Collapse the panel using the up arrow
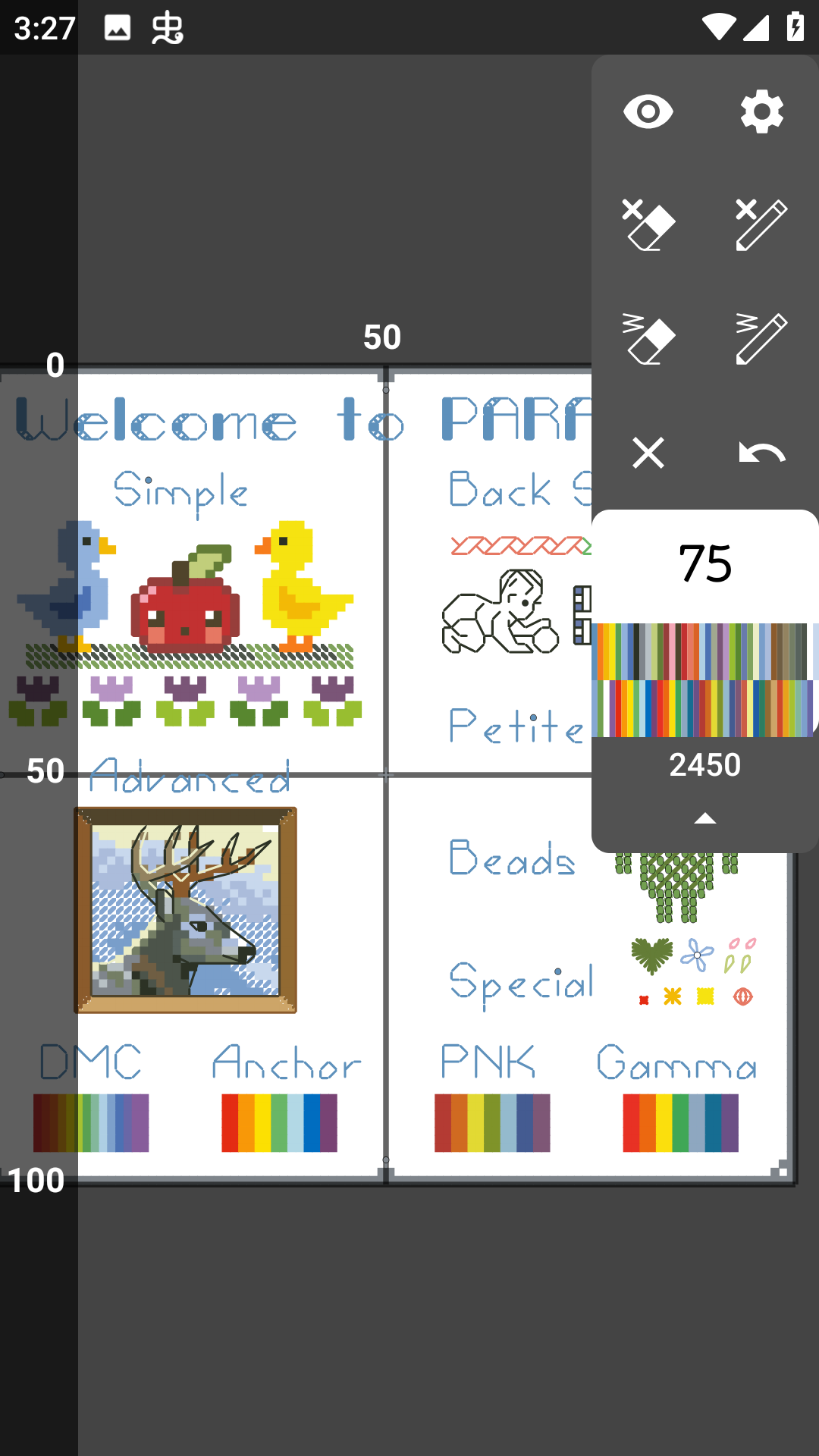 (x=704, y=818)
